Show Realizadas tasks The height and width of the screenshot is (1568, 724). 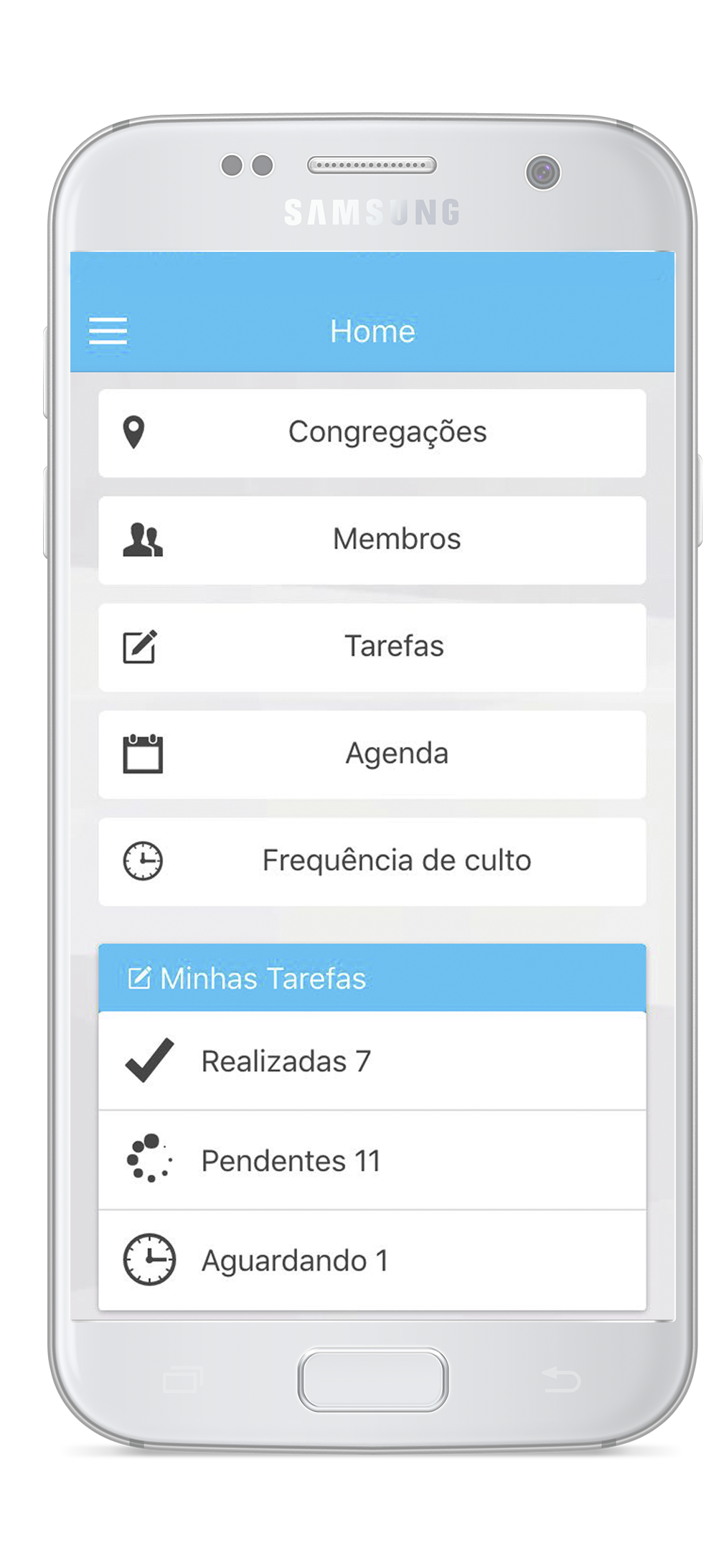pos(372,1061)
